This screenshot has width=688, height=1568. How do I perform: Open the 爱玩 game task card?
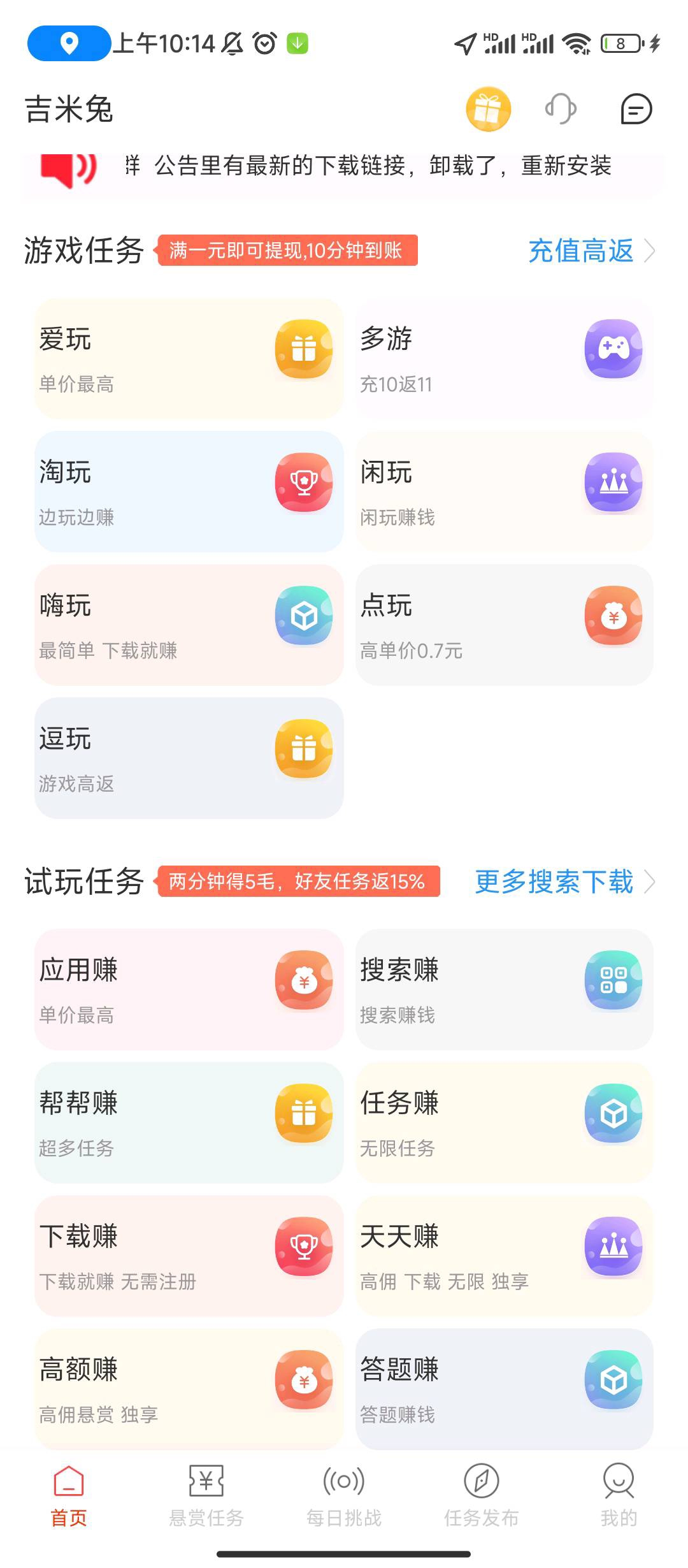click(189, 359)
